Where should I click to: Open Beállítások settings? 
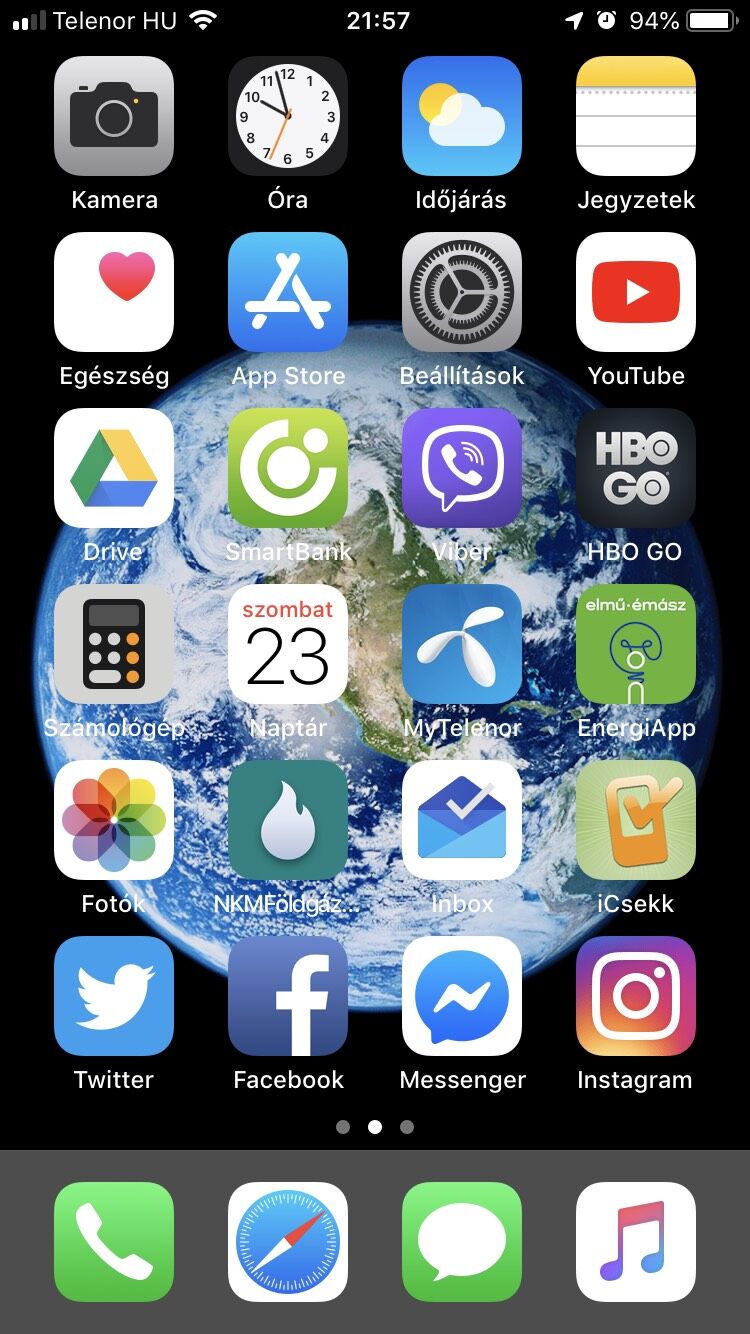tap(462, 292)
